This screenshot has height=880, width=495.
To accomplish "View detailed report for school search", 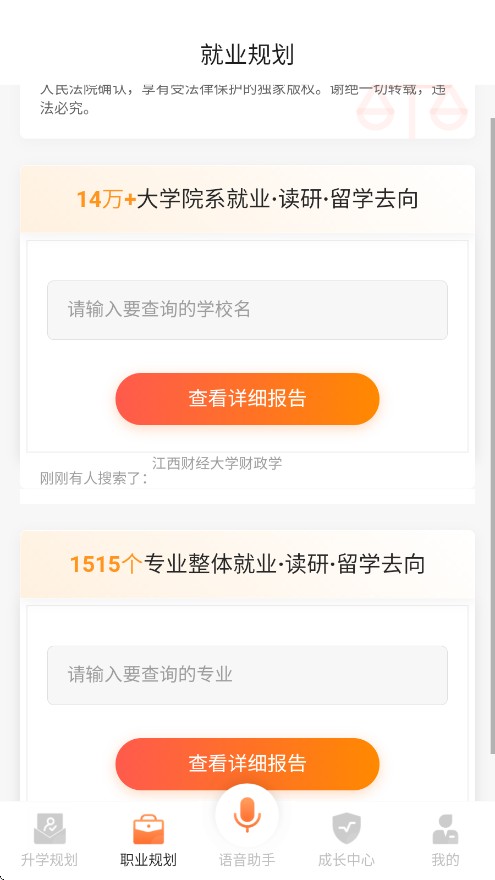I will [x=247, y=398].
